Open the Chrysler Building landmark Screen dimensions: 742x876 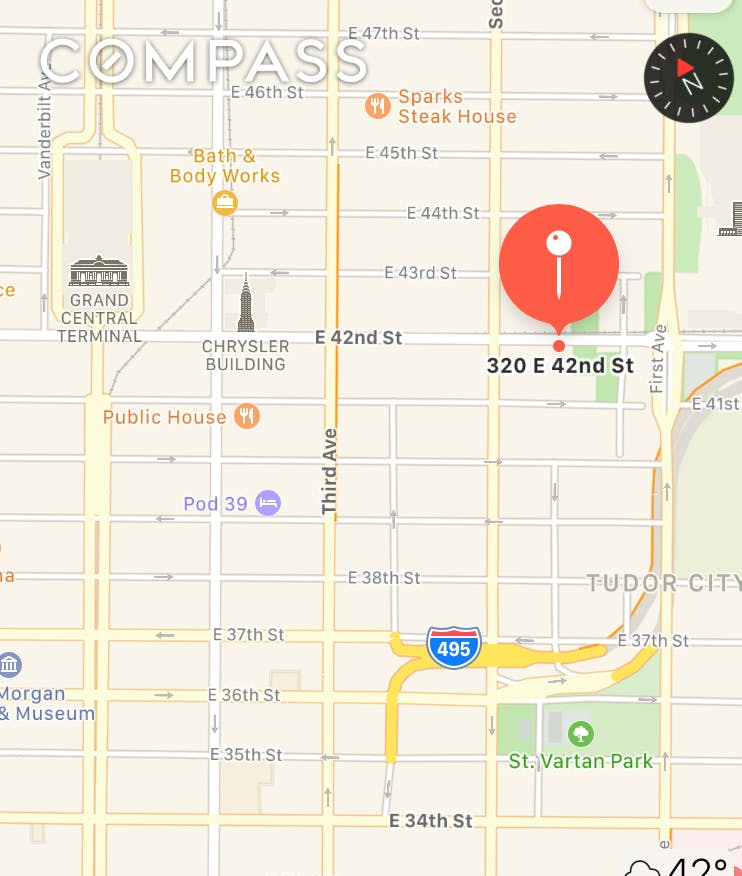tap(246, 304)
